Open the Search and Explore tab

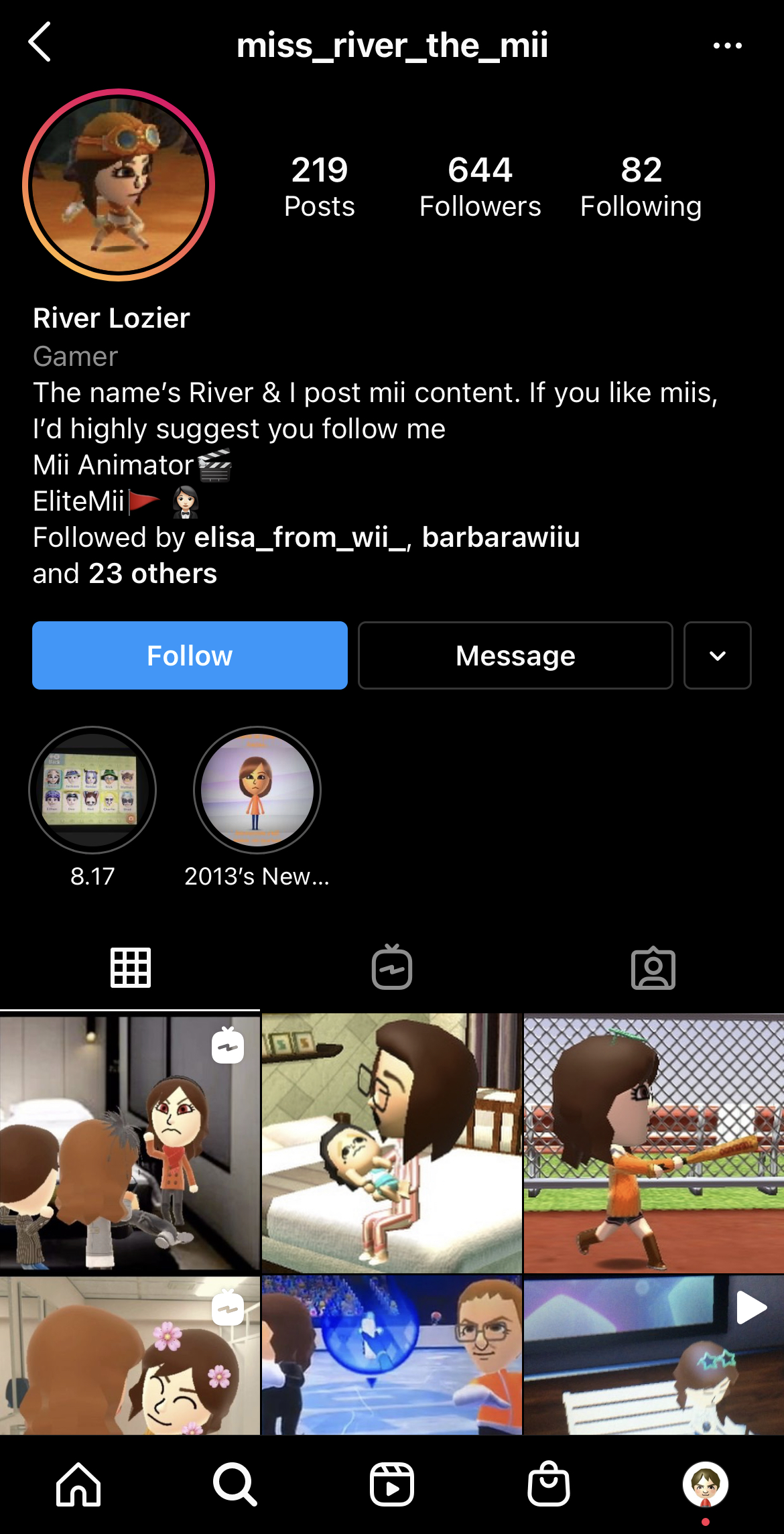click(x=235, y=1484)
